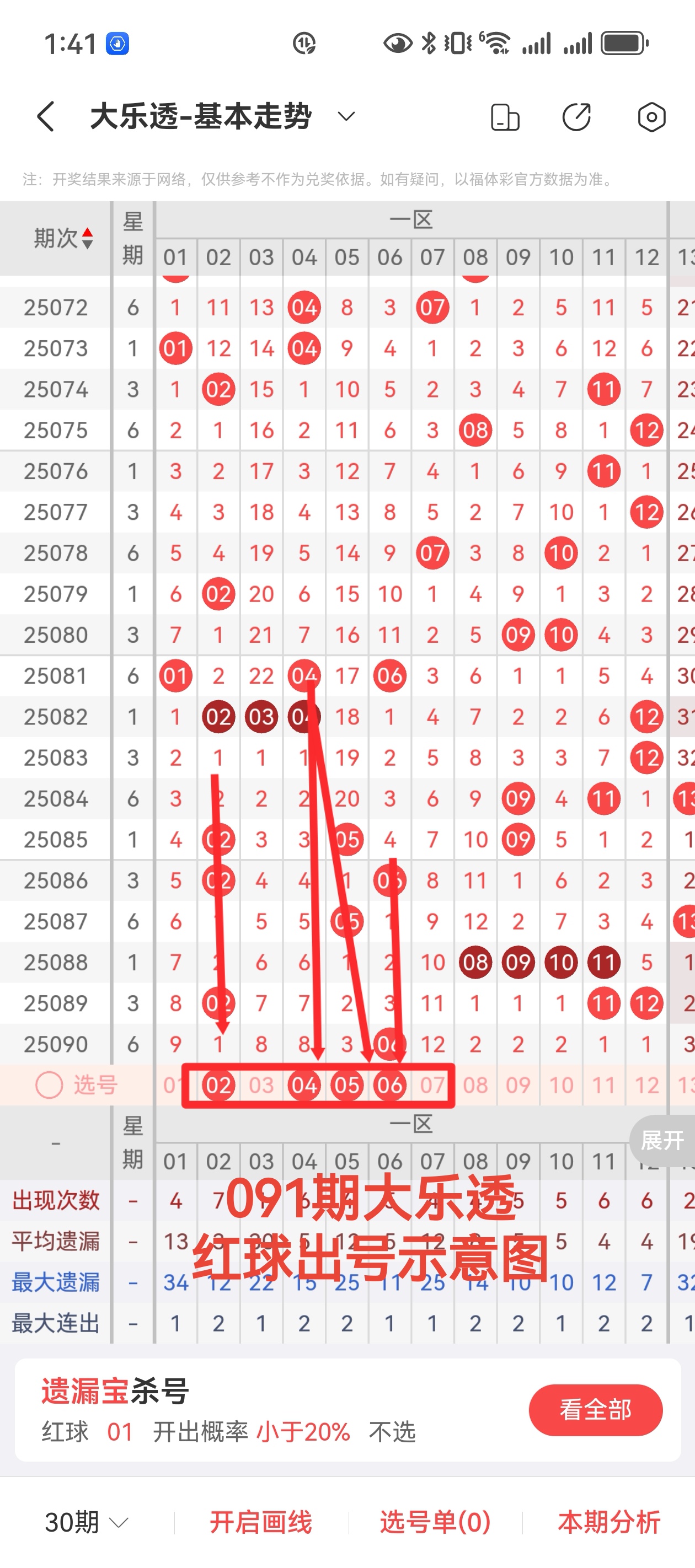Enable 开启画线 drawing mode
Viewport: 695px width, 1568px height.
[x=261, y=1522]
